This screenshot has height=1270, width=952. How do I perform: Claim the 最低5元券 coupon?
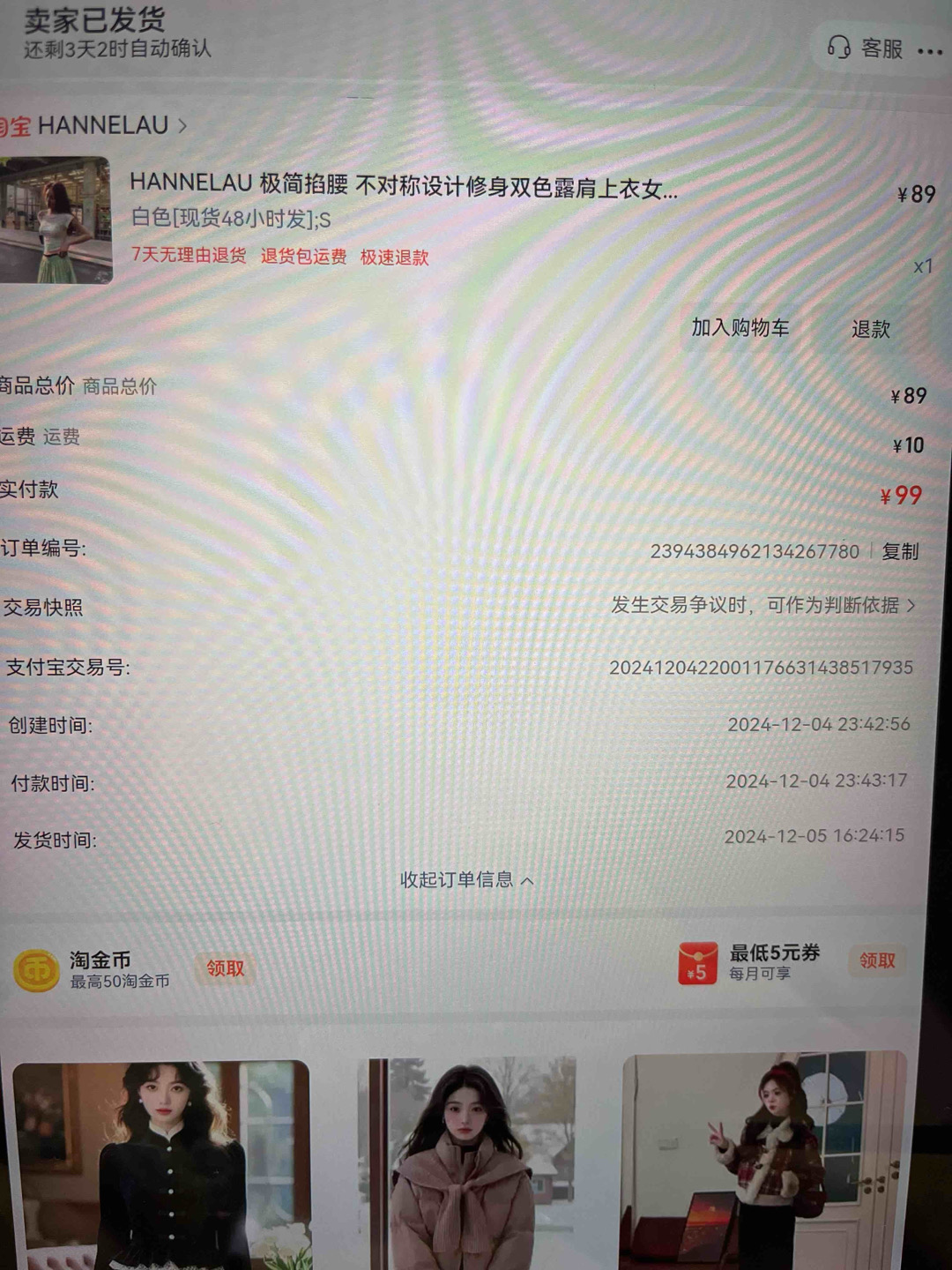[x=876, y=961]
